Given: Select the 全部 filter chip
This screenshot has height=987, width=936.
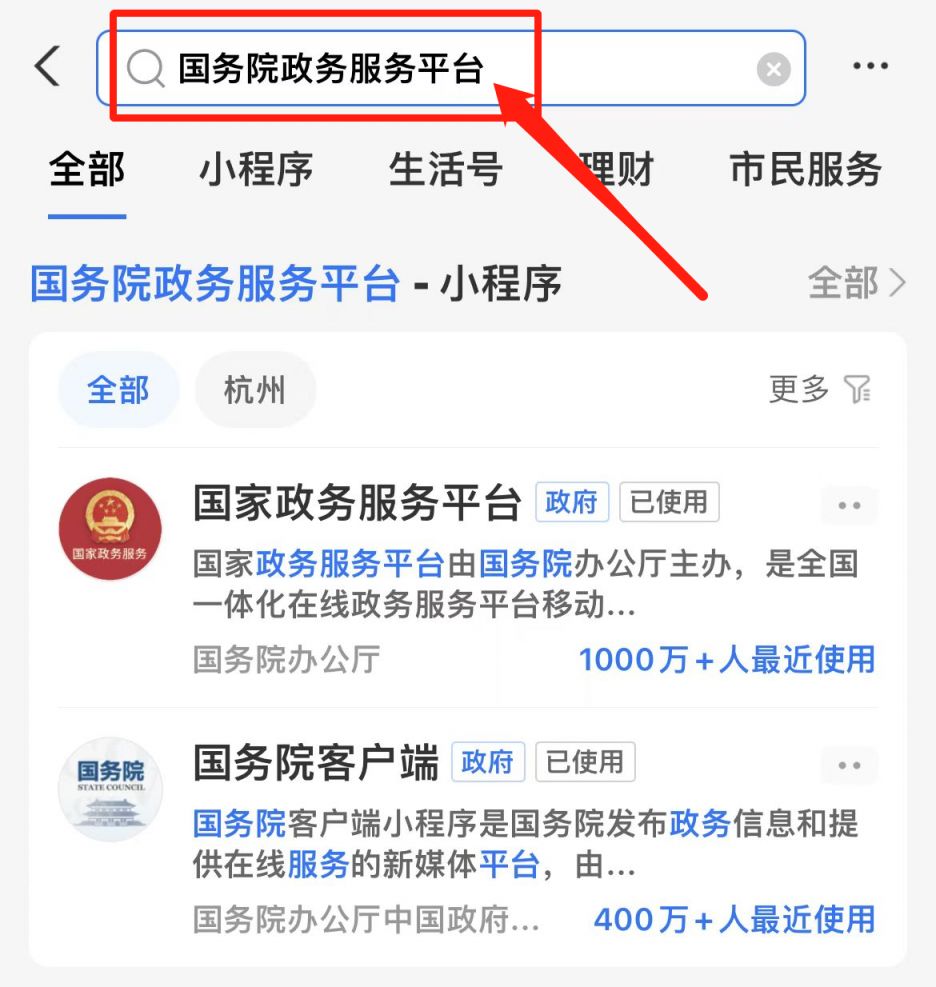Looking at the screenshot, I should pos(118,390).
